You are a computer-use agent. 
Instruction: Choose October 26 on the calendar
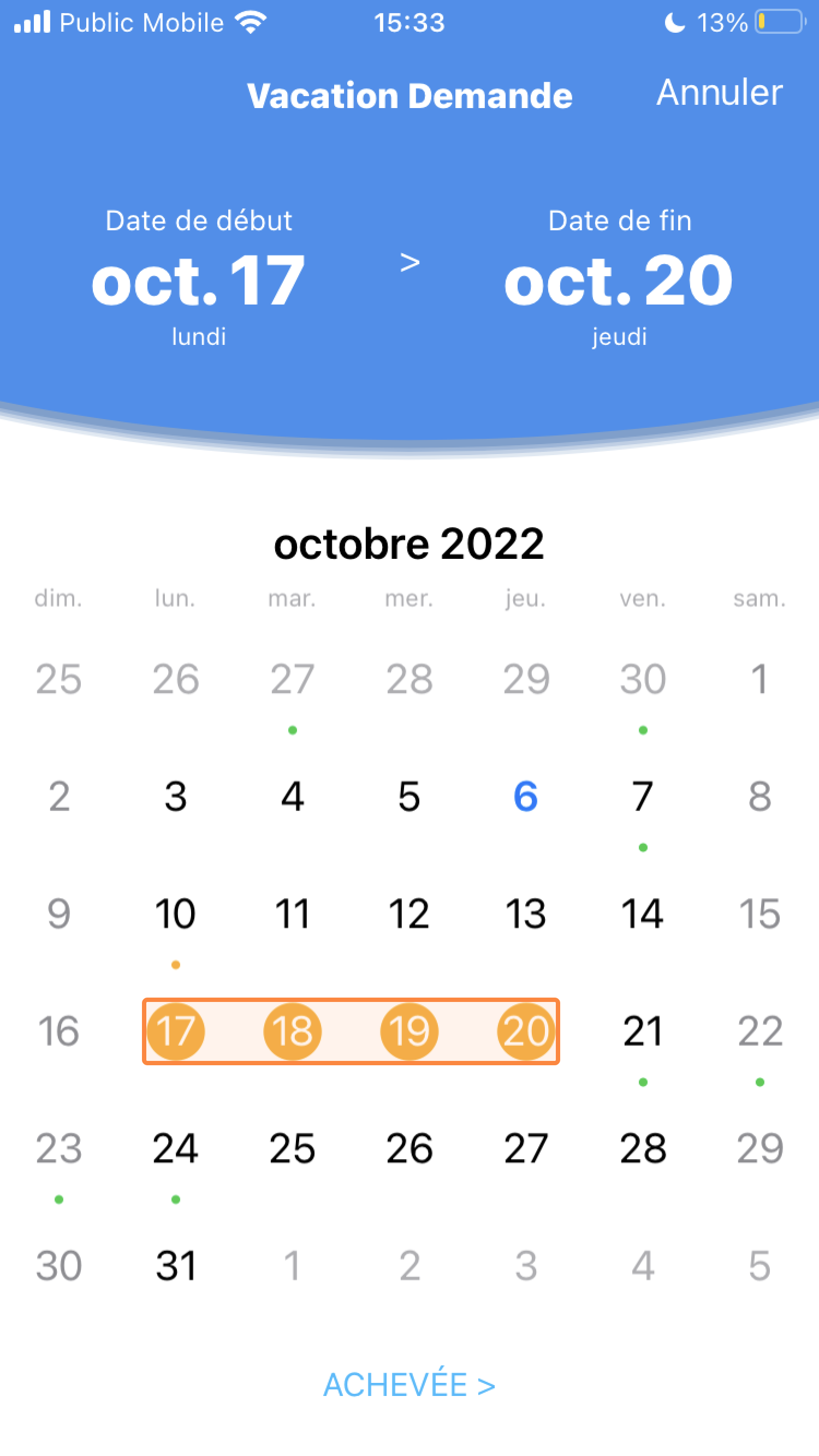409,1149
